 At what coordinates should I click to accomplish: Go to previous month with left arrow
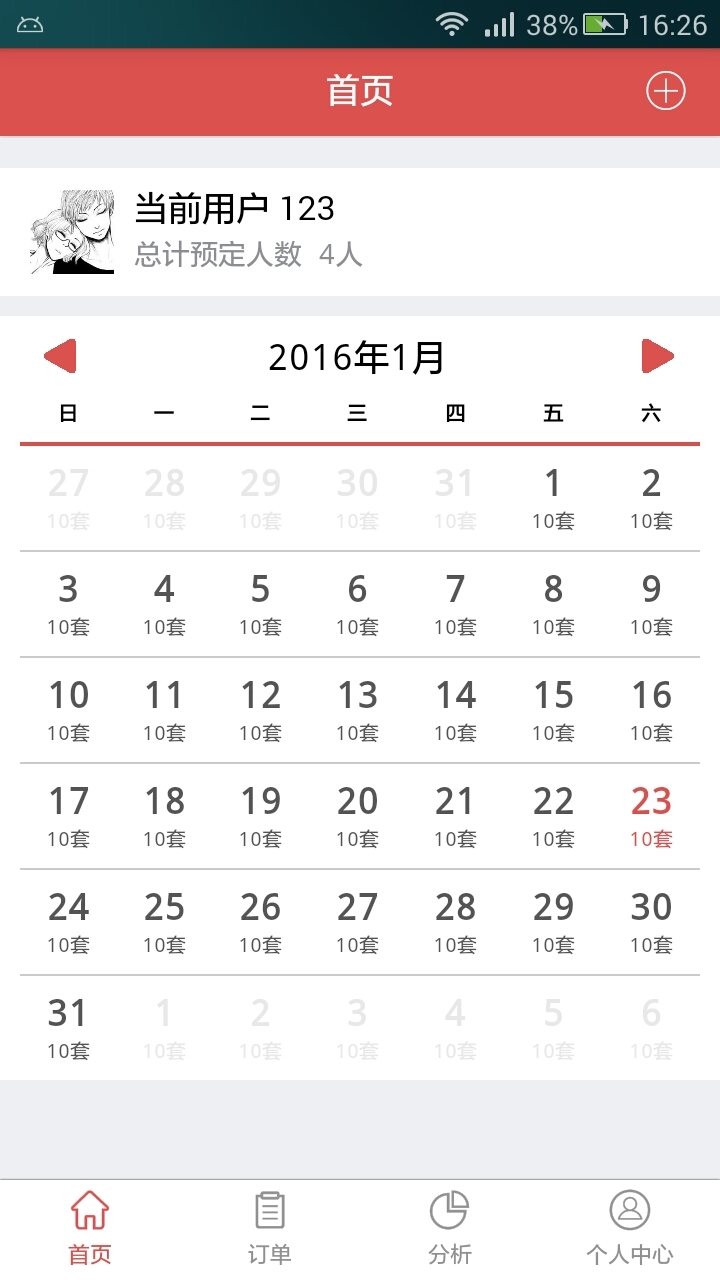(60, 355)
